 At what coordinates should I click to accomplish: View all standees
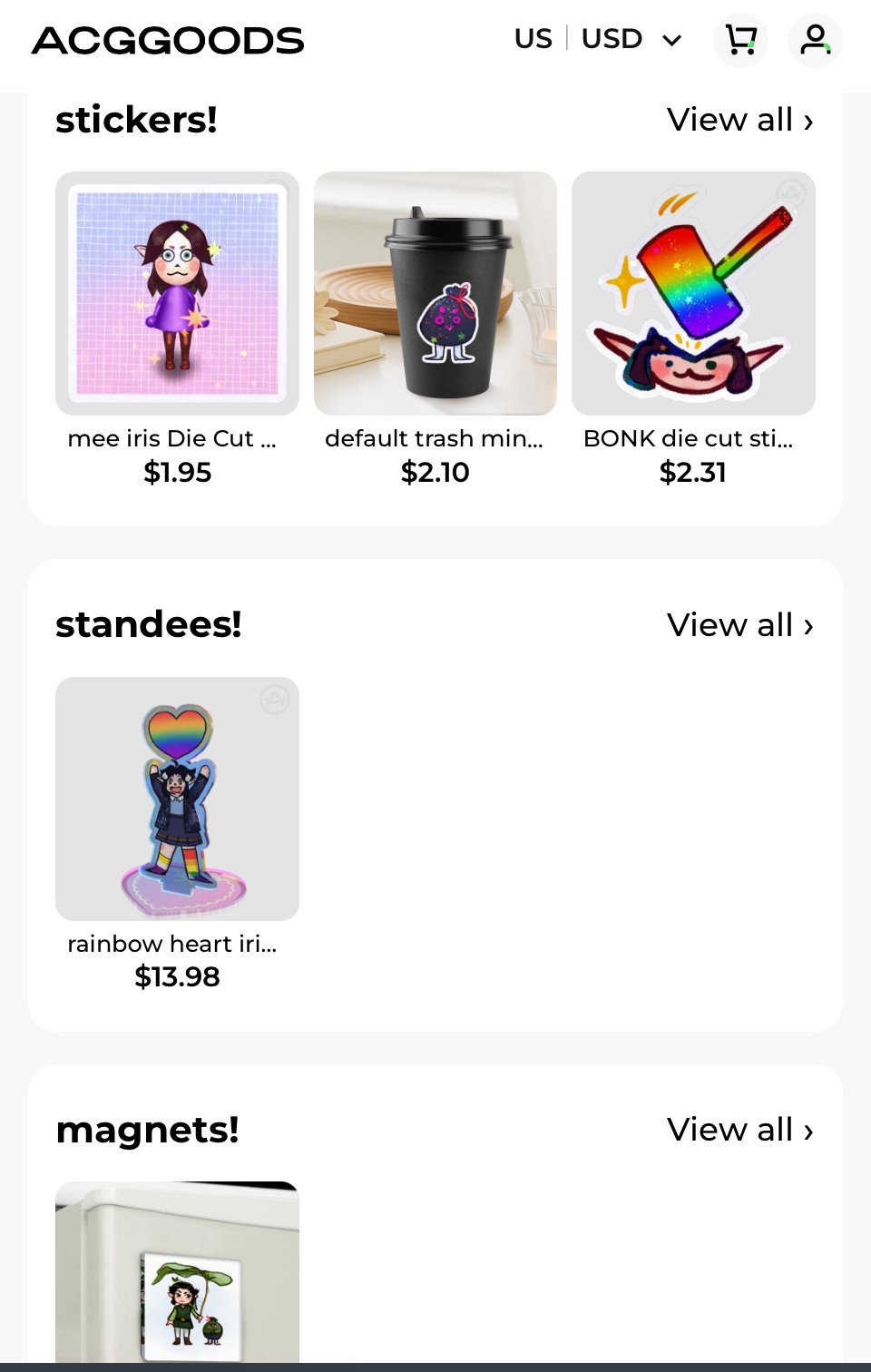(x=739, y=625)
